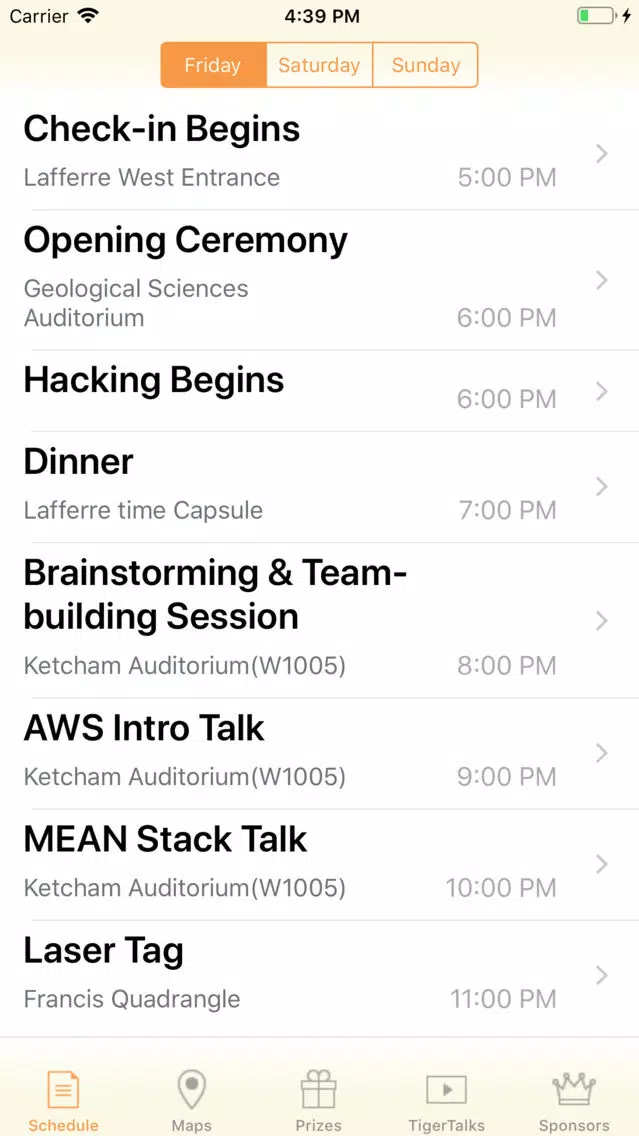The image size is (639, 1136).
Task: Open the Laser Tag event
Action: tap(320, 976)
